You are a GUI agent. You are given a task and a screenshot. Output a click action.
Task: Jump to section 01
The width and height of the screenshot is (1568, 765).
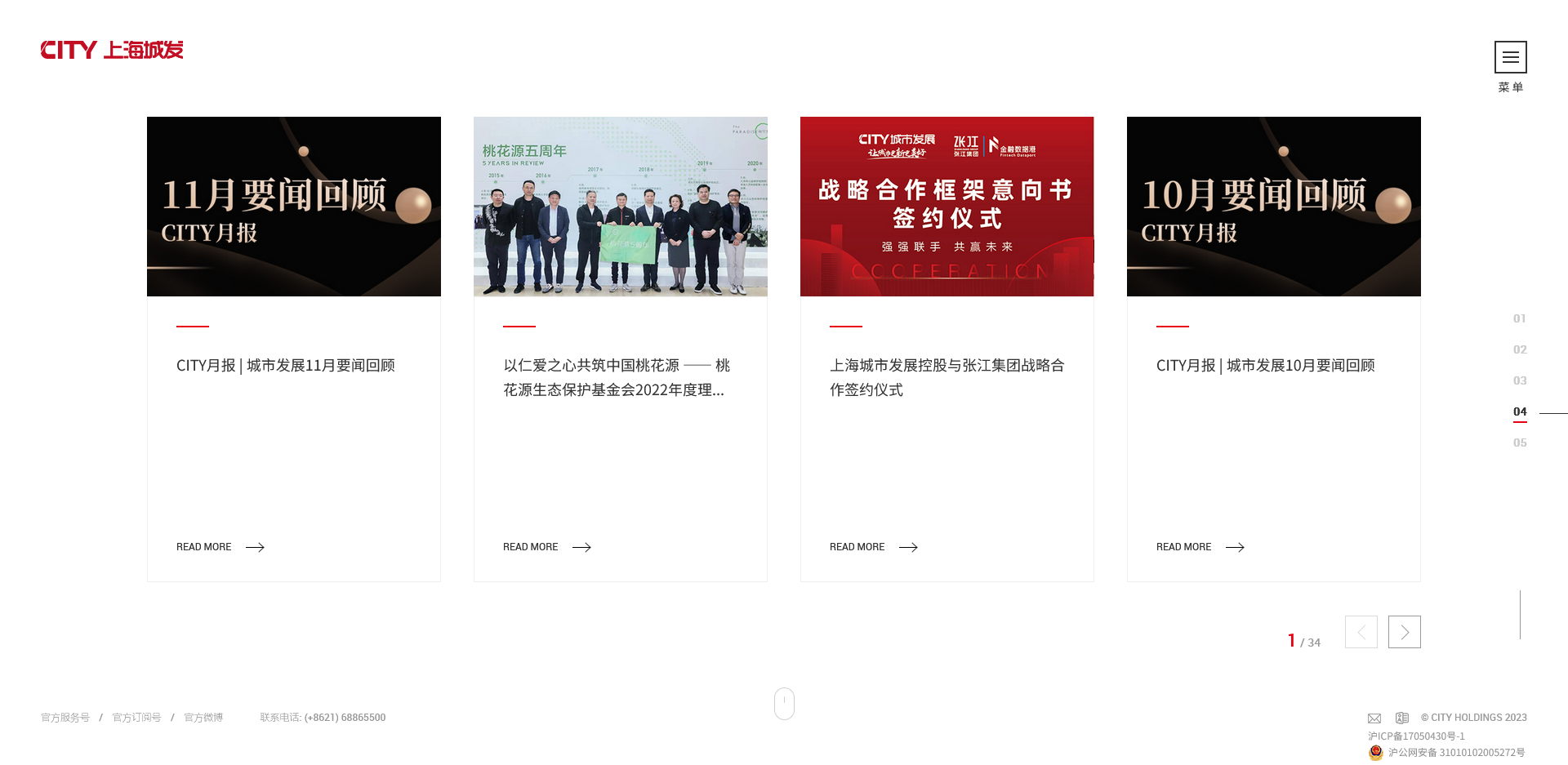[x=1519, y=318]
